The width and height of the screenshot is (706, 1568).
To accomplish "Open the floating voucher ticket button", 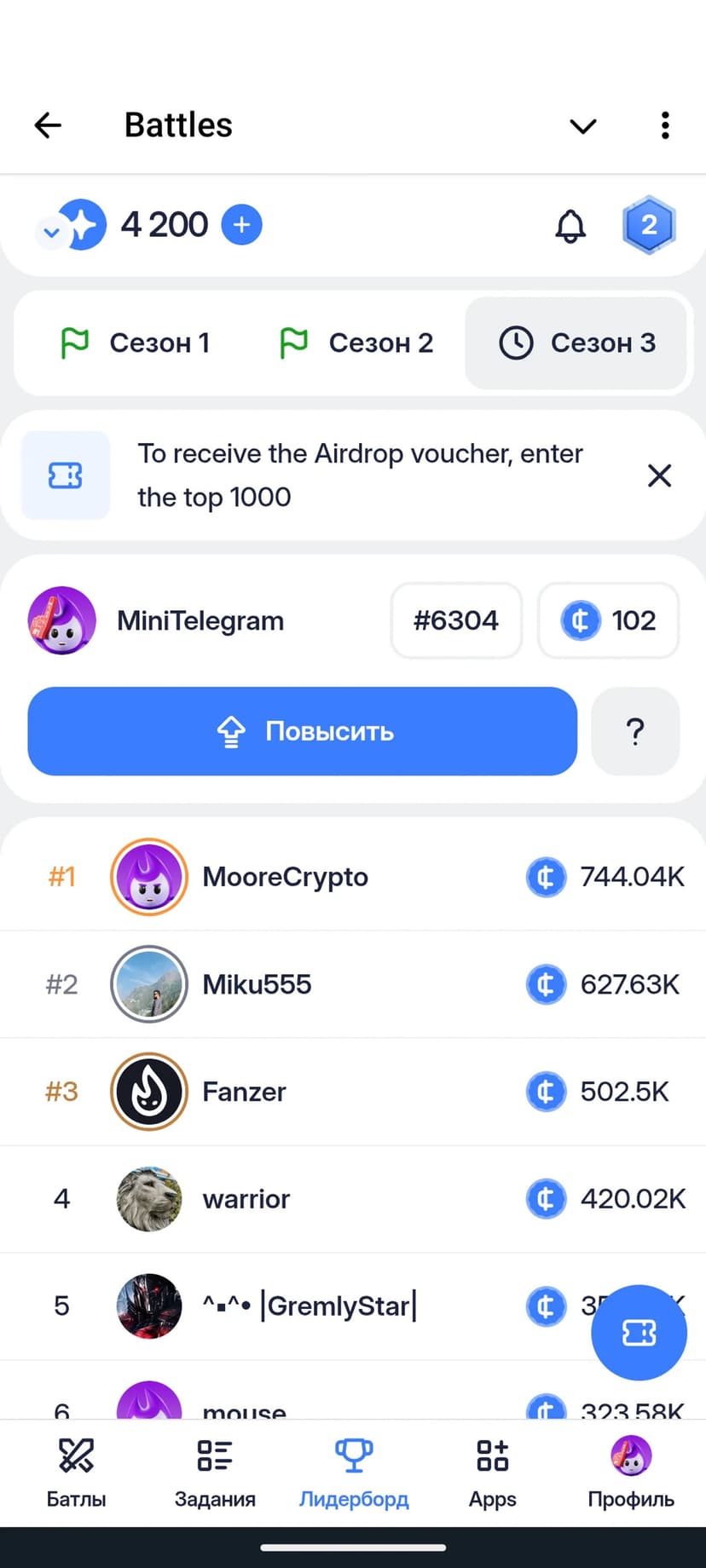I will click(x=639, y=1332).
